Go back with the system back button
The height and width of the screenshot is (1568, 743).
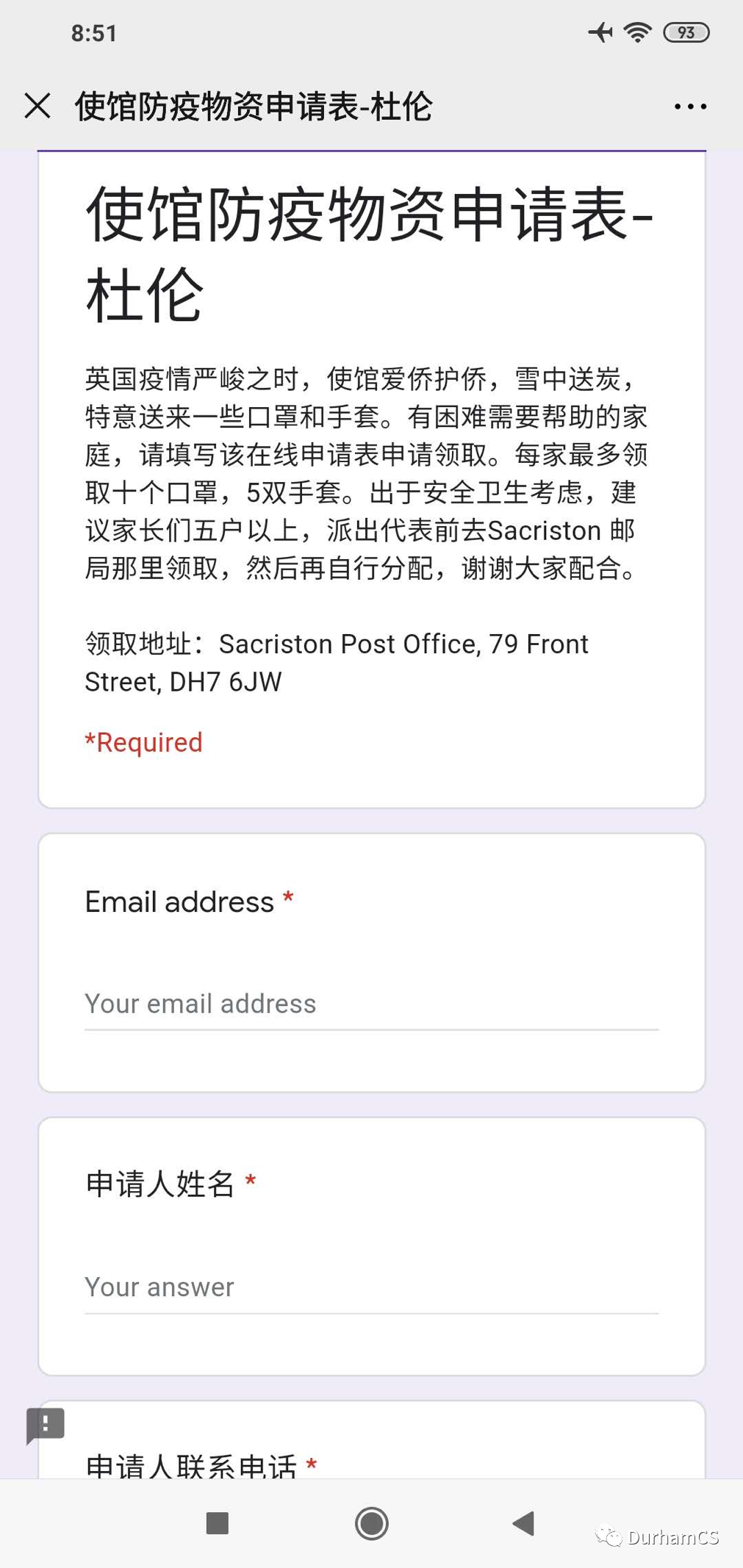tap(523, 1523)
